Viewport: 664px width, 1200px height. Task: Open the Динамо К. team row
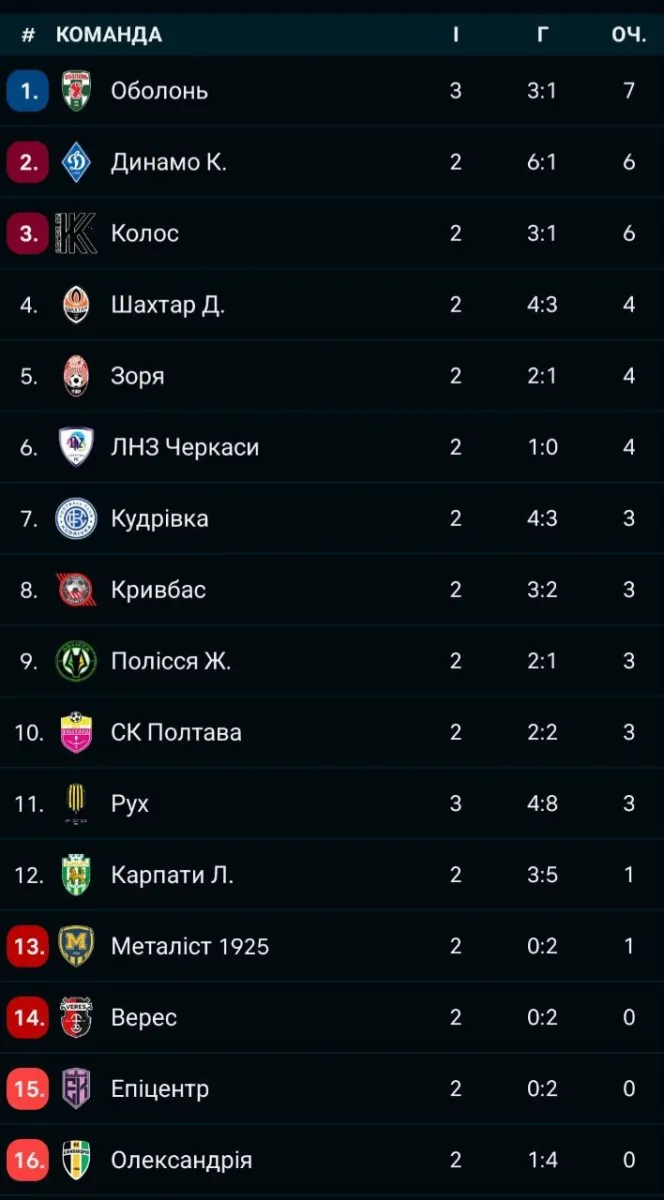pos(168,162)
